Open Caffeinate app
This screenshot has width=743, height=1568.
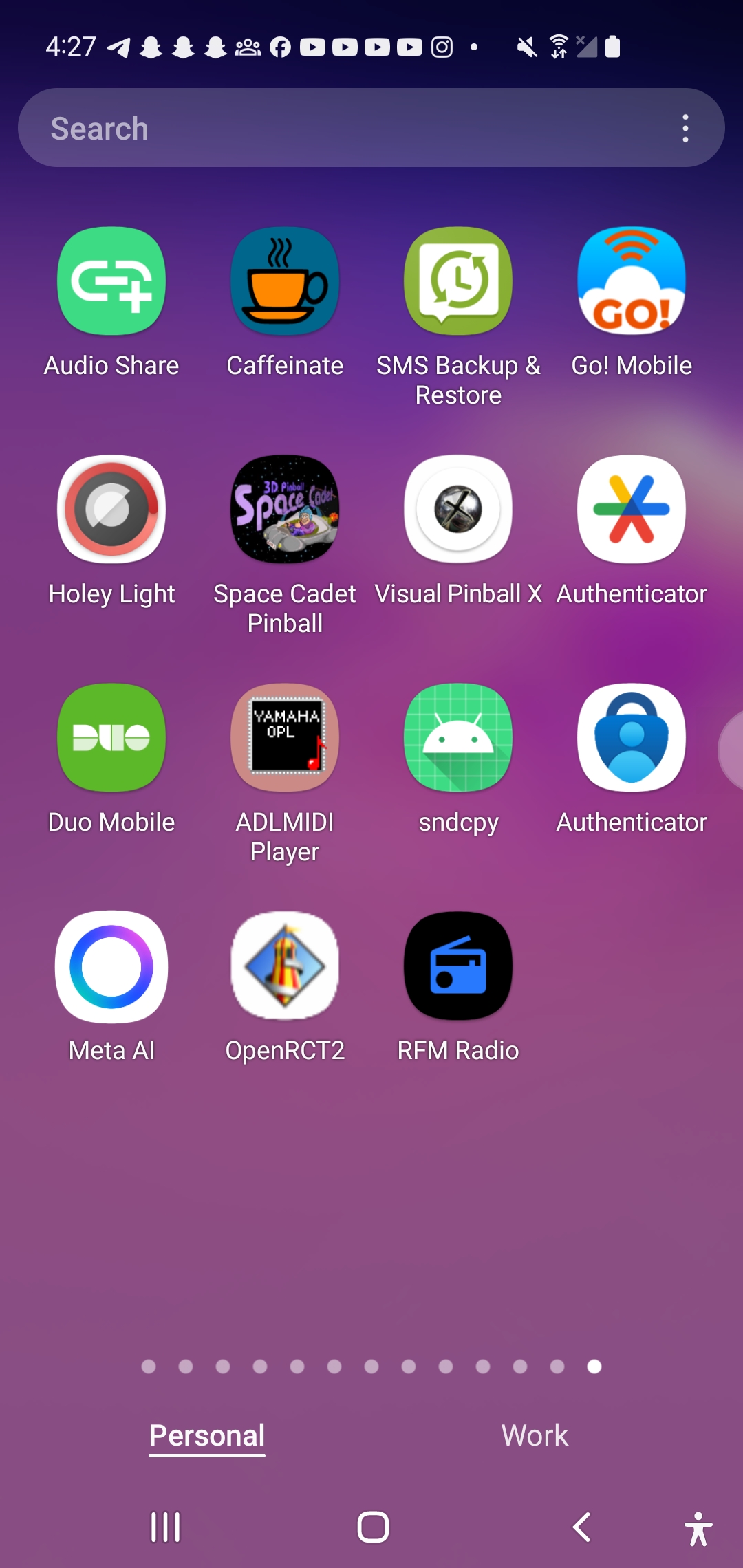point(285,281)
